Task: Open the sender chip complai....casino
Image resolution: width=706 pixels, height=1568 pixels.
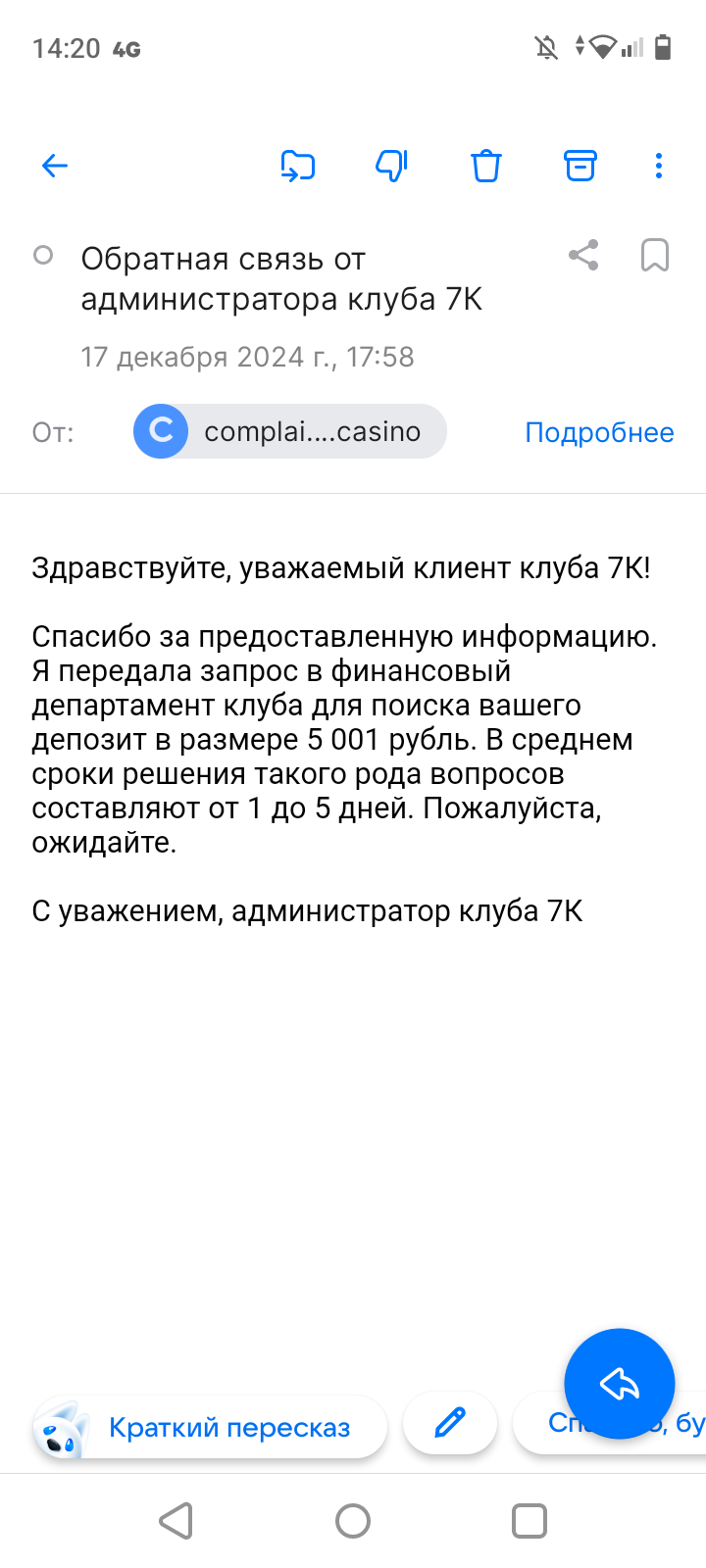Action: (x=290, y=431)
